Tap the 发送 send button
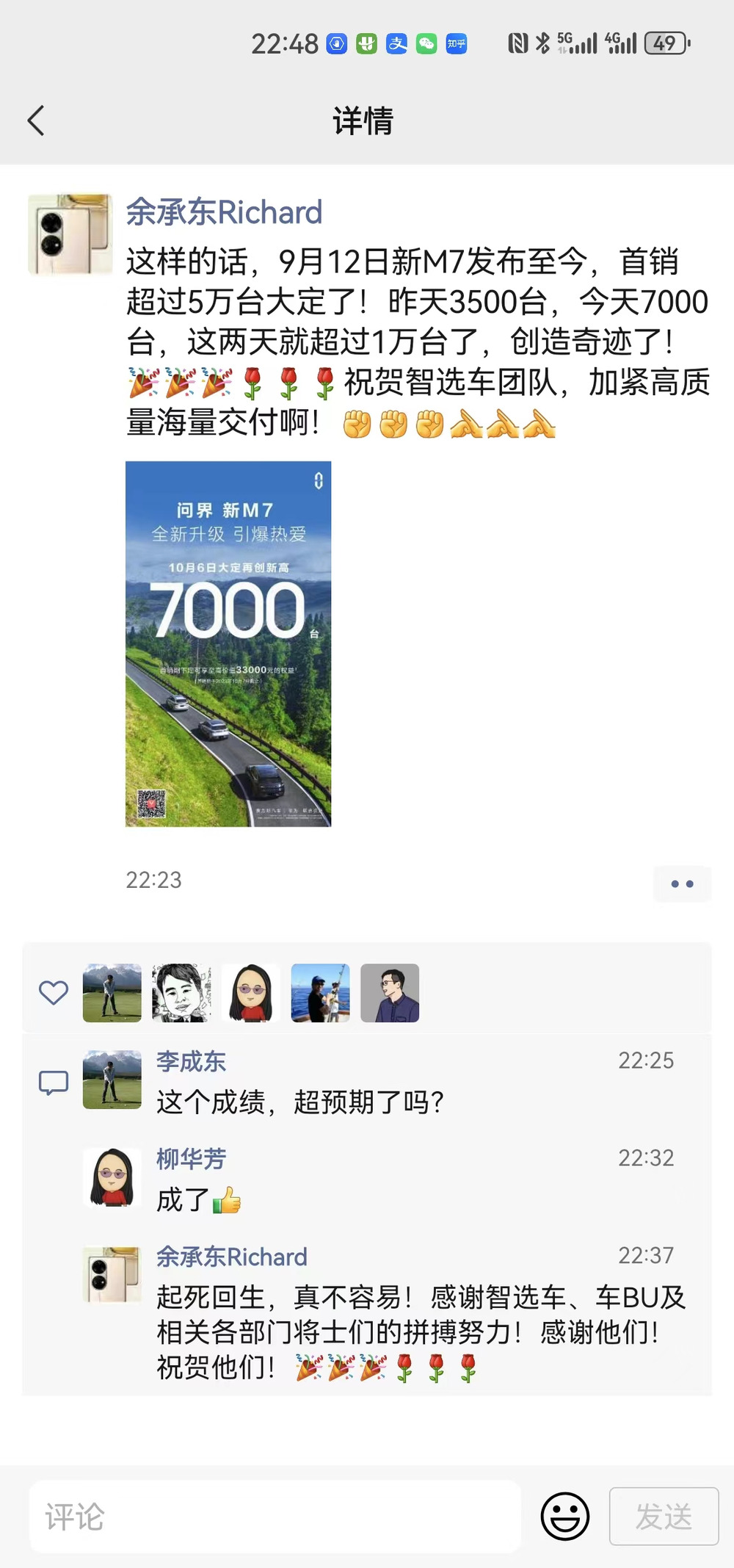Screen dimensions: 734x1568 click(x=664, y=1517)
